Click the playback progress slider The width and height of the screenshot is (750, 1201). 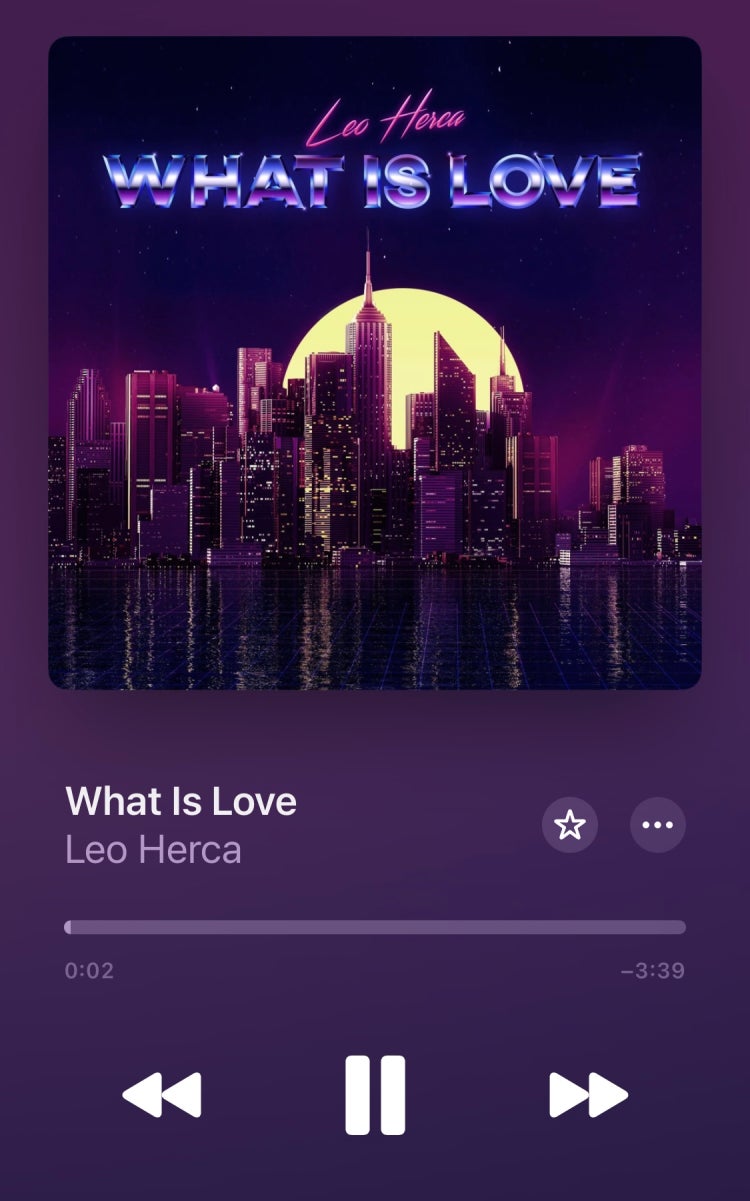[x=375, y=928]
